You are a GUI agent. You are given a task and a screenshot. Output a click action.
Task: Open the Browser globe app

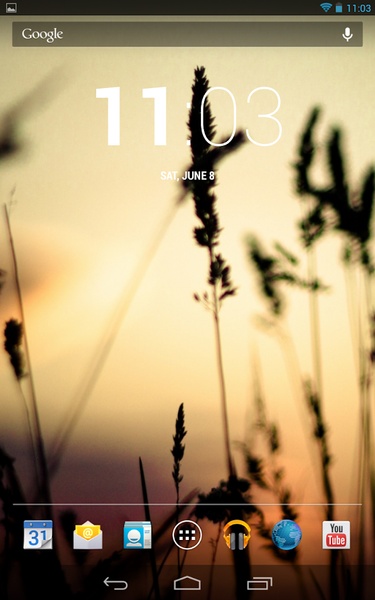pyautogui.click(x=287, y=535)
